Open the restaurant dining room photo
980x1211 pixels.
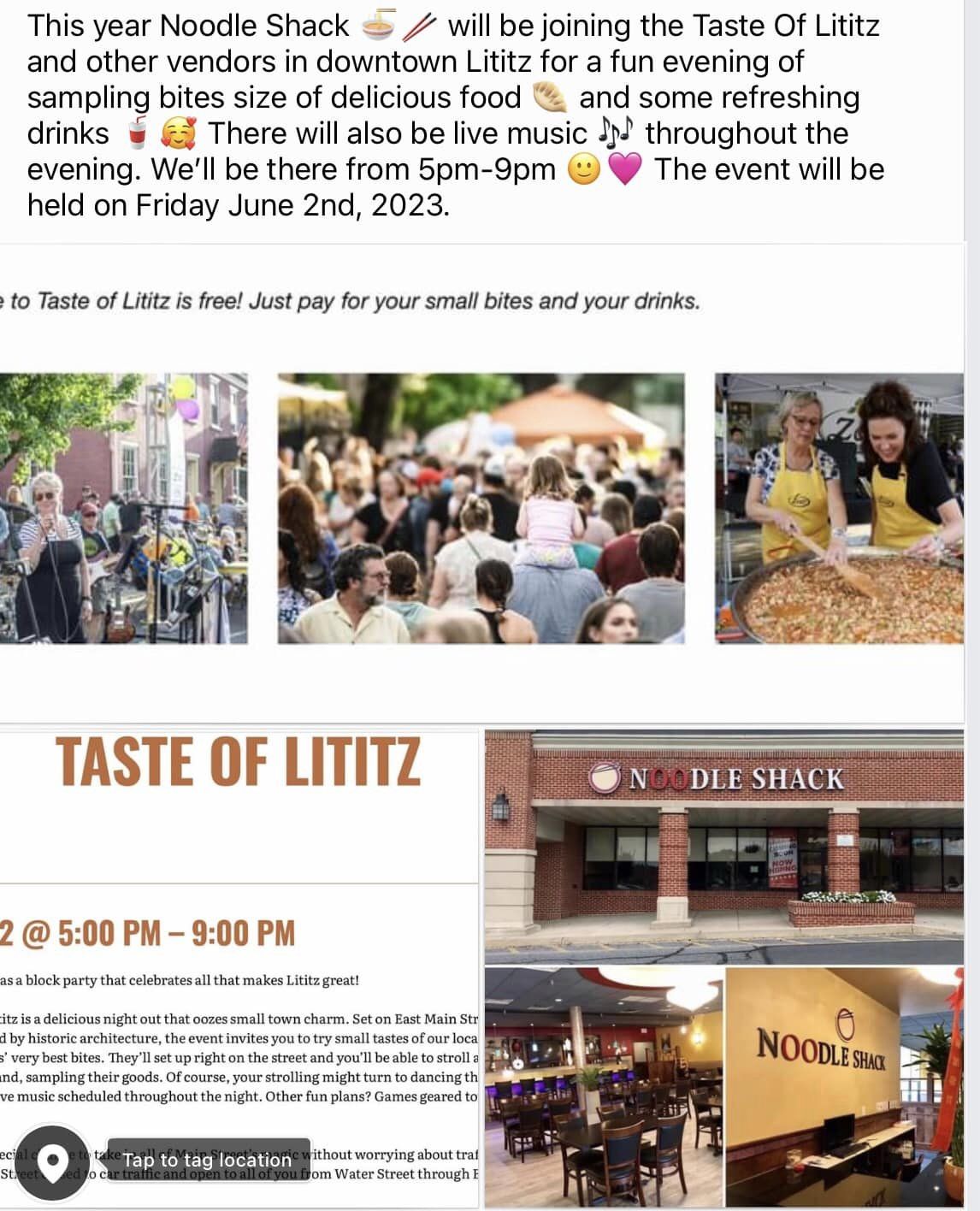pyautogui.click(x=604, y=1086)
